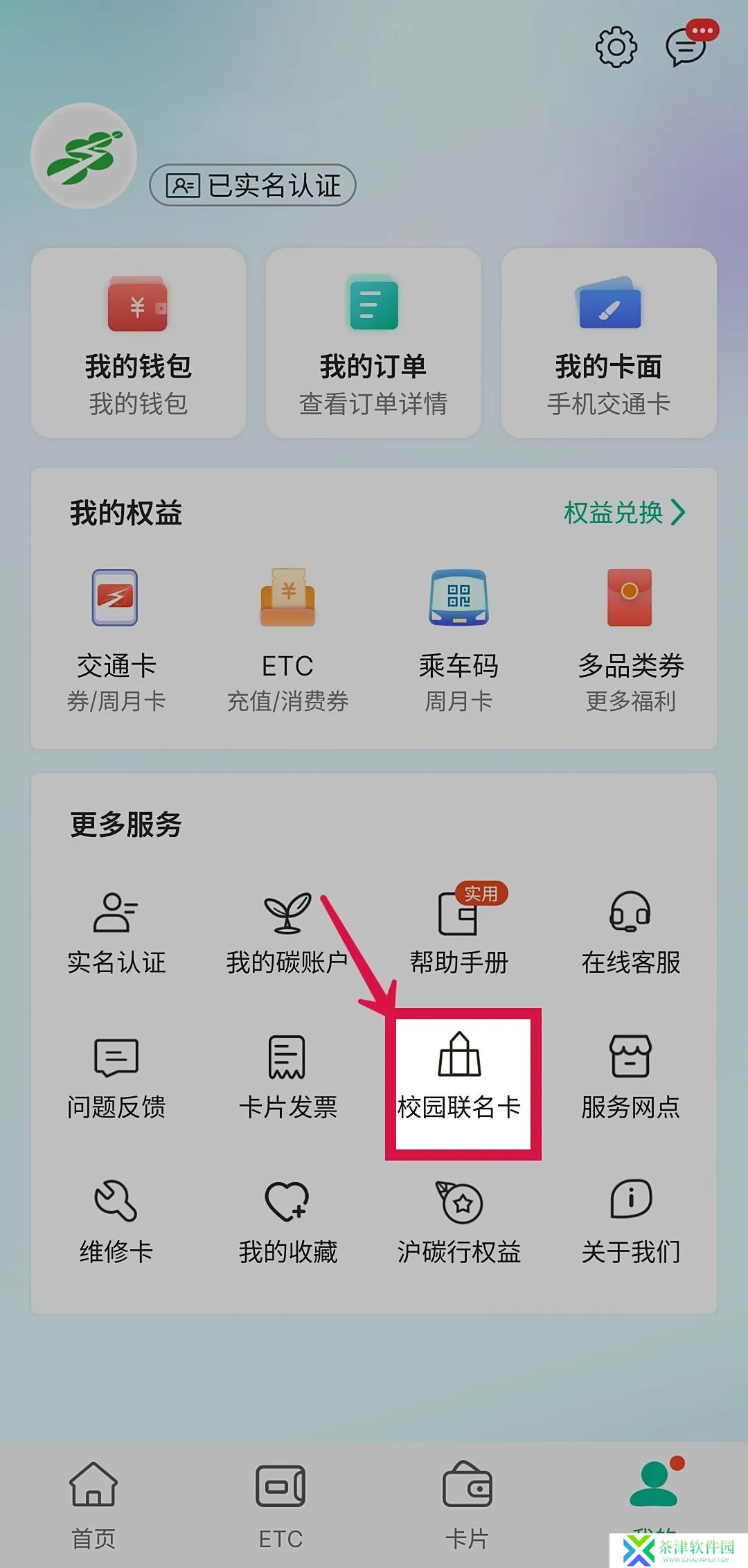The width and height of the screenshot is (748, 1568).
Task: Open the messages chat bubble icon
Action: [x=686, y=47]
